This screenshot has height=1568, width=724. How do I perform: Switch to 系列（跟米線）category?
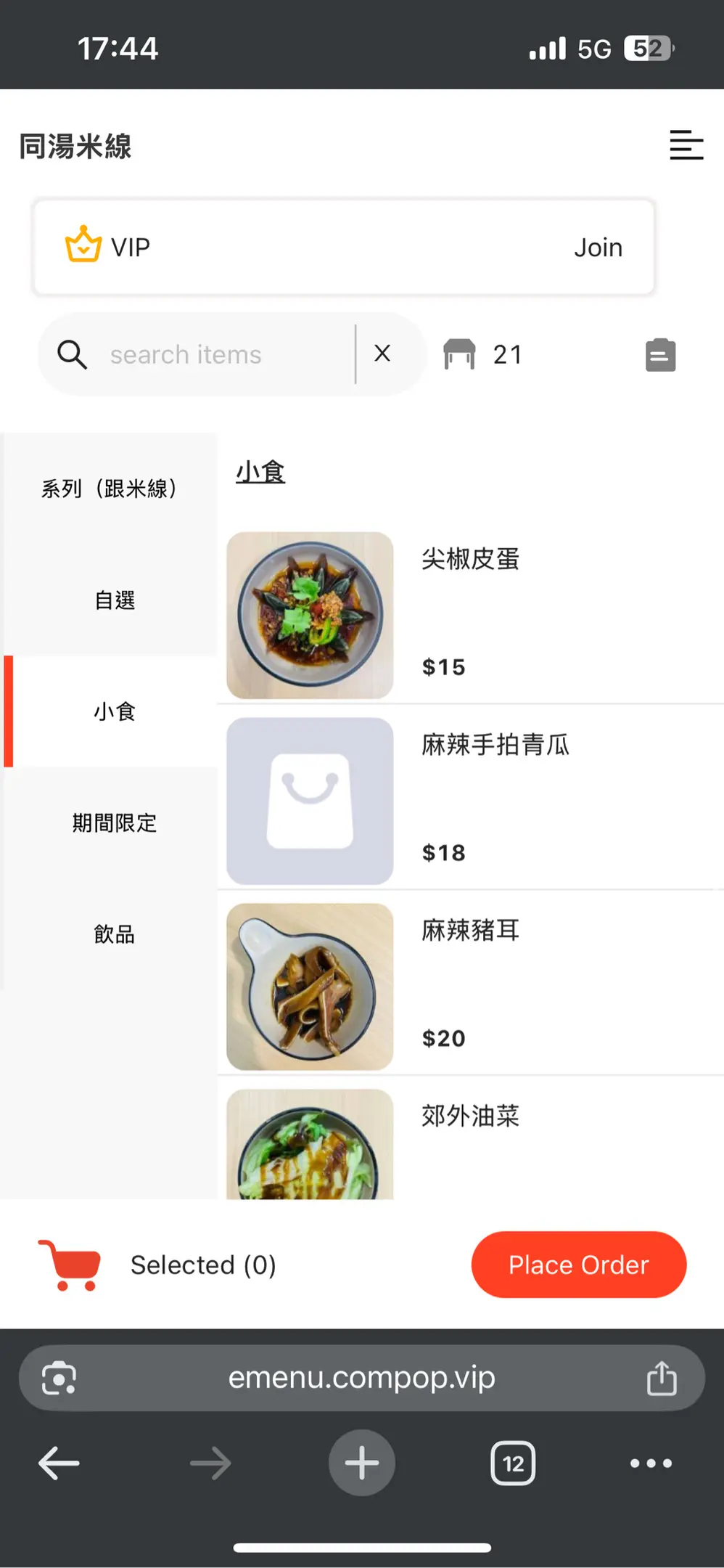[109, 489]
